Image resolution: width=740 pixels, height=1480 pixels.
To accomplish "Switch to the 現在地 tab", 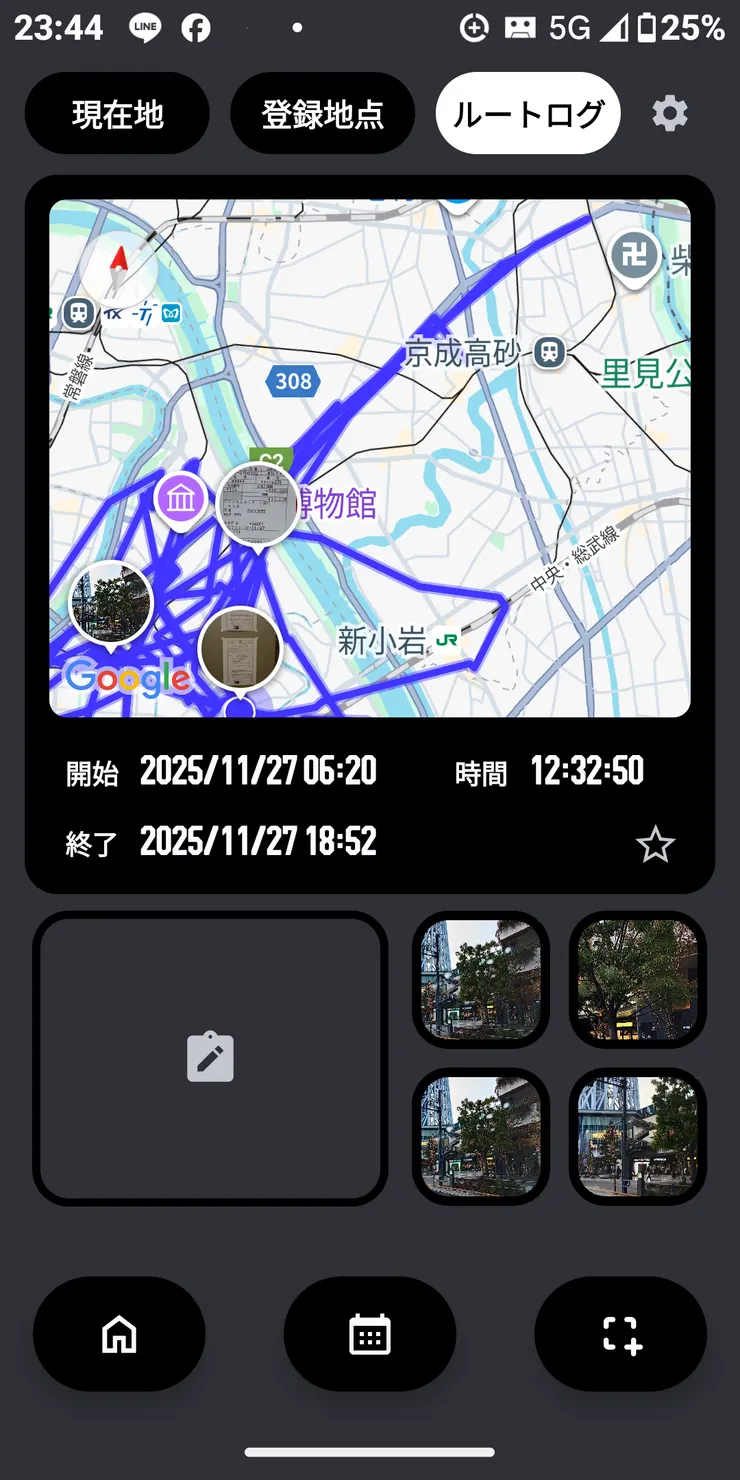I will click(117, 113).
